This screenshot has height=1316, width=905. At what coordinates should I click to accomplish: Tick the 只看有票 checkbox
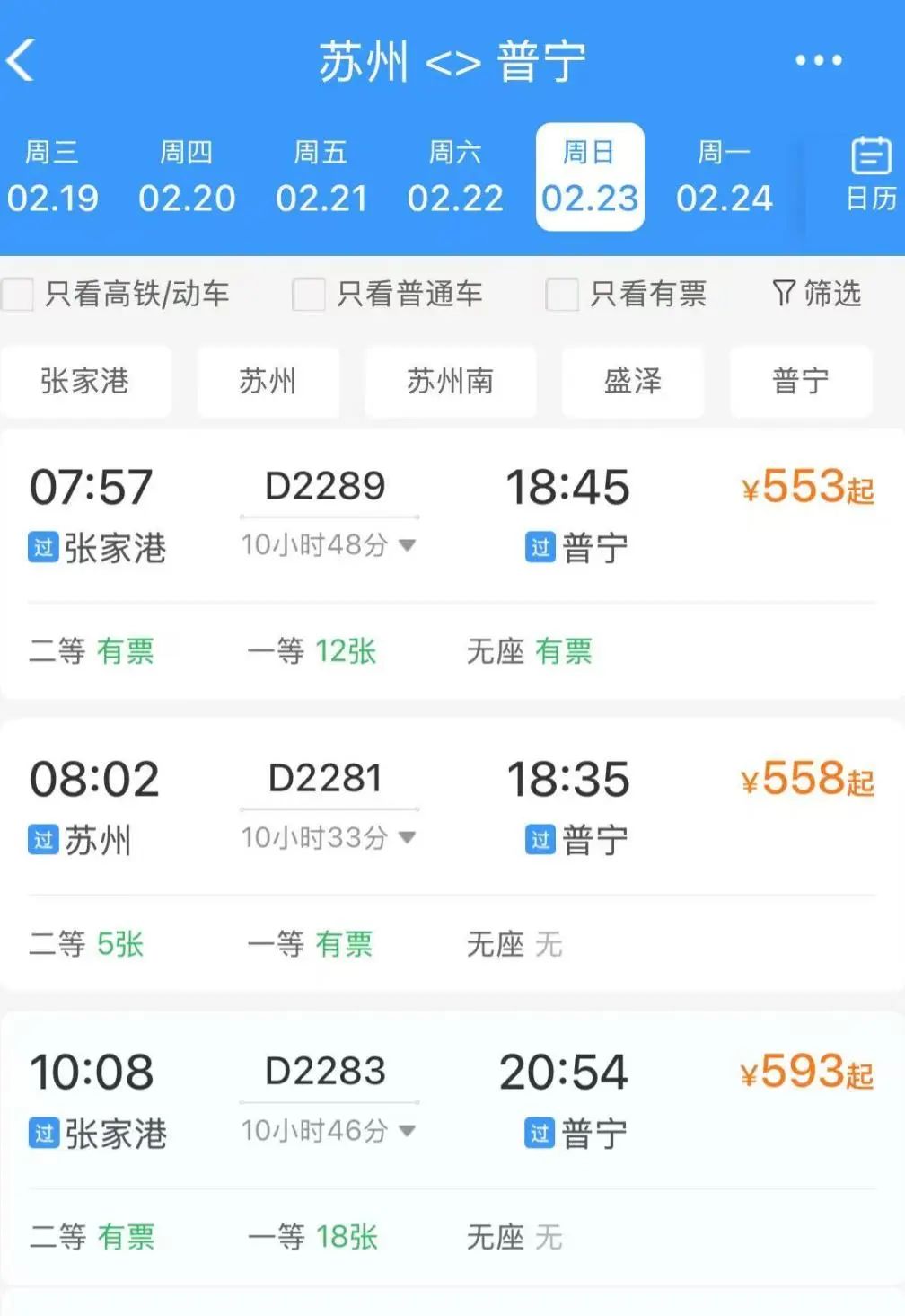point(562,294)
